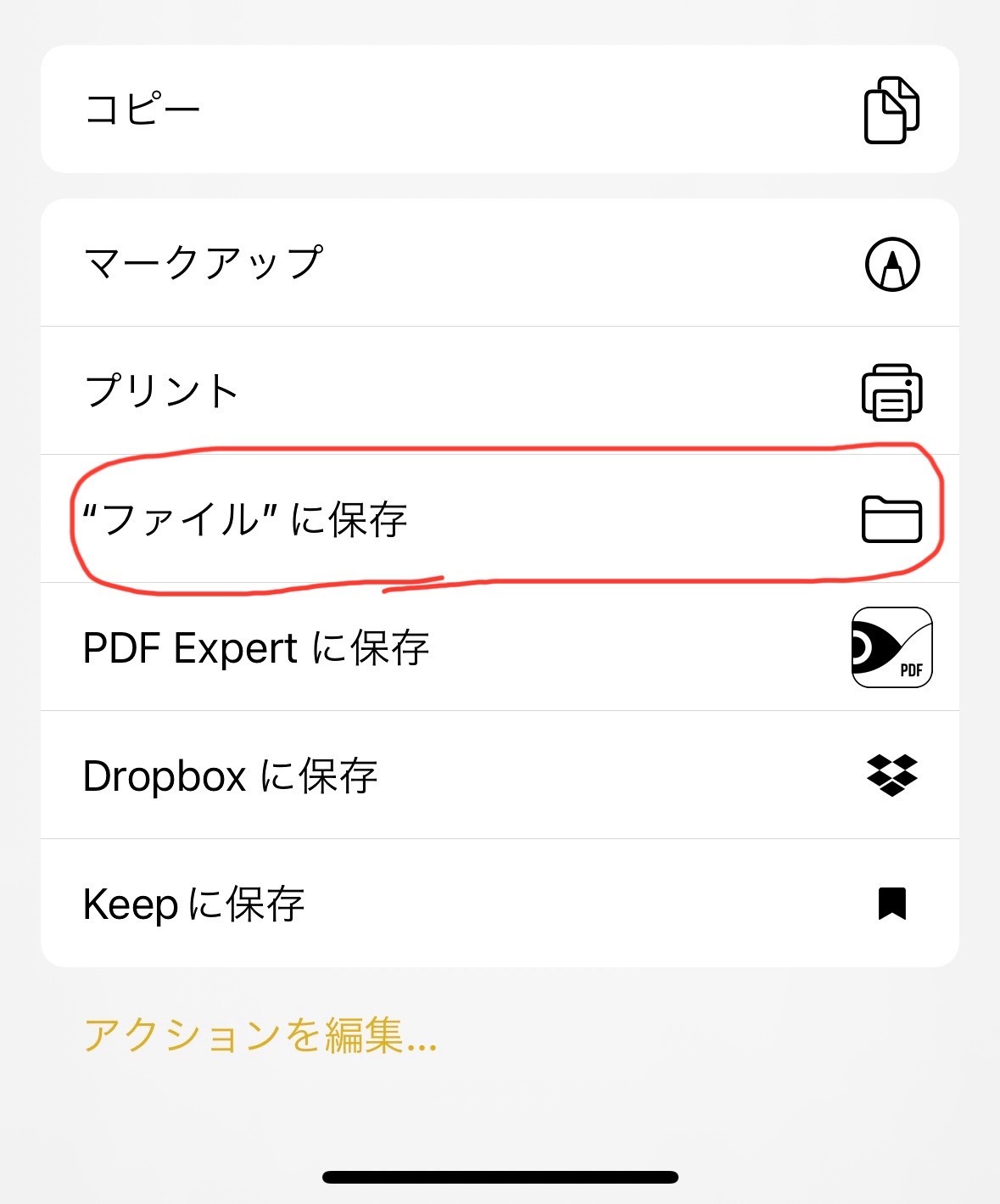Save to PDF Expert

click(x=500, y=647)
